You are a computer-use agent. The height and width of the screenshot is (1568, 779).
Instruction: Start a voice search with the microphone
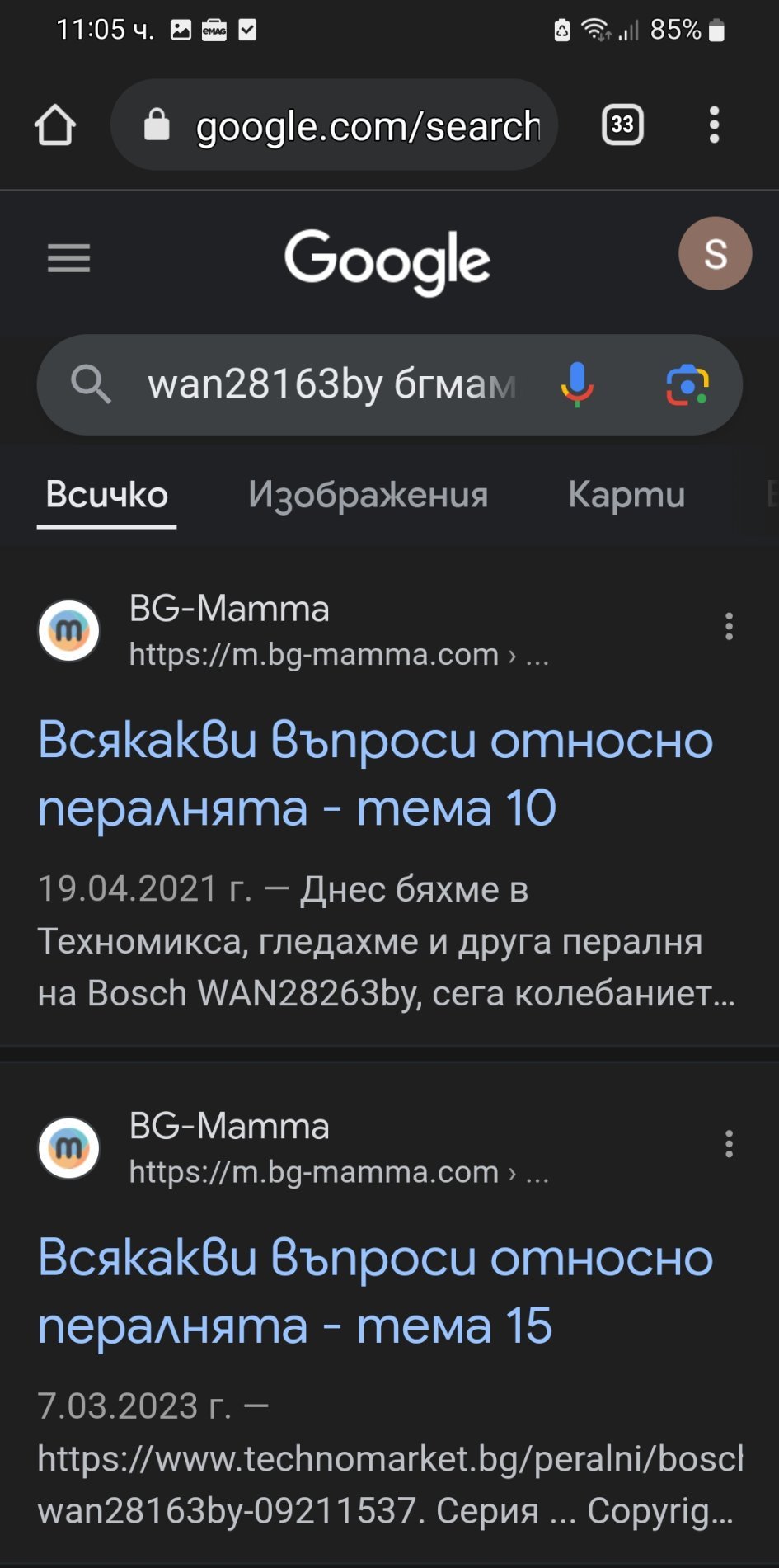[577, 384]
